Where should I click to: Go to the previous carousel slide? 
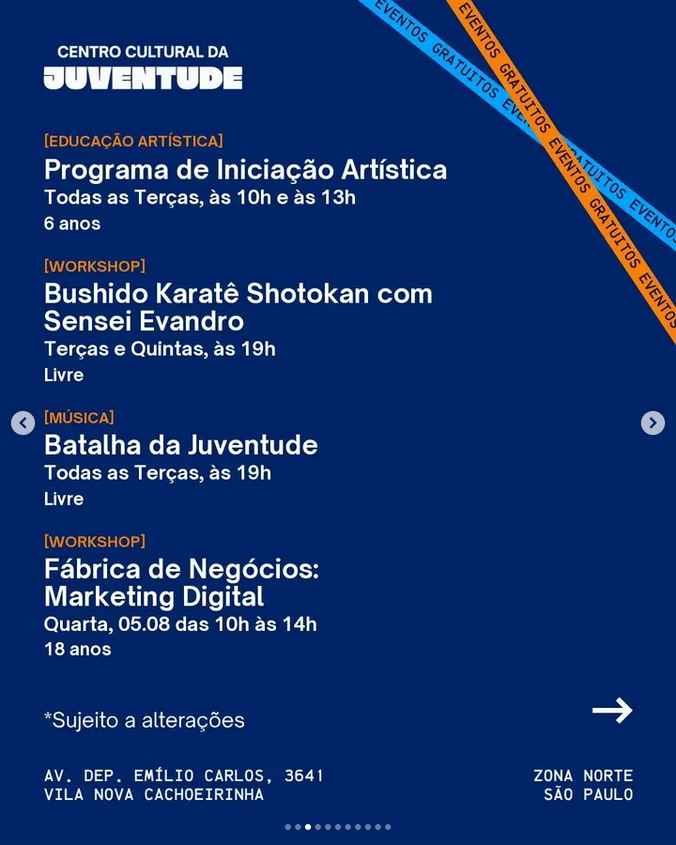[x=23, y=423]
